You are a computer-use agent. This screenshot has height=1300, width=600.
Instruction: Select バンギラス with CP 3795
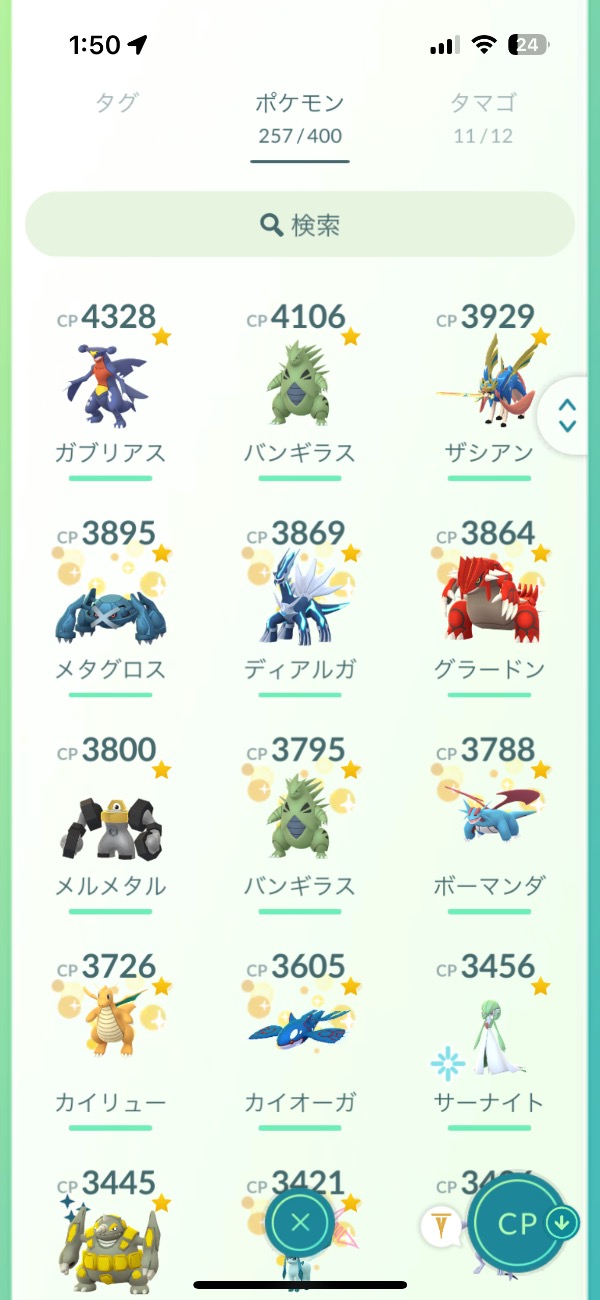[300, 822]
